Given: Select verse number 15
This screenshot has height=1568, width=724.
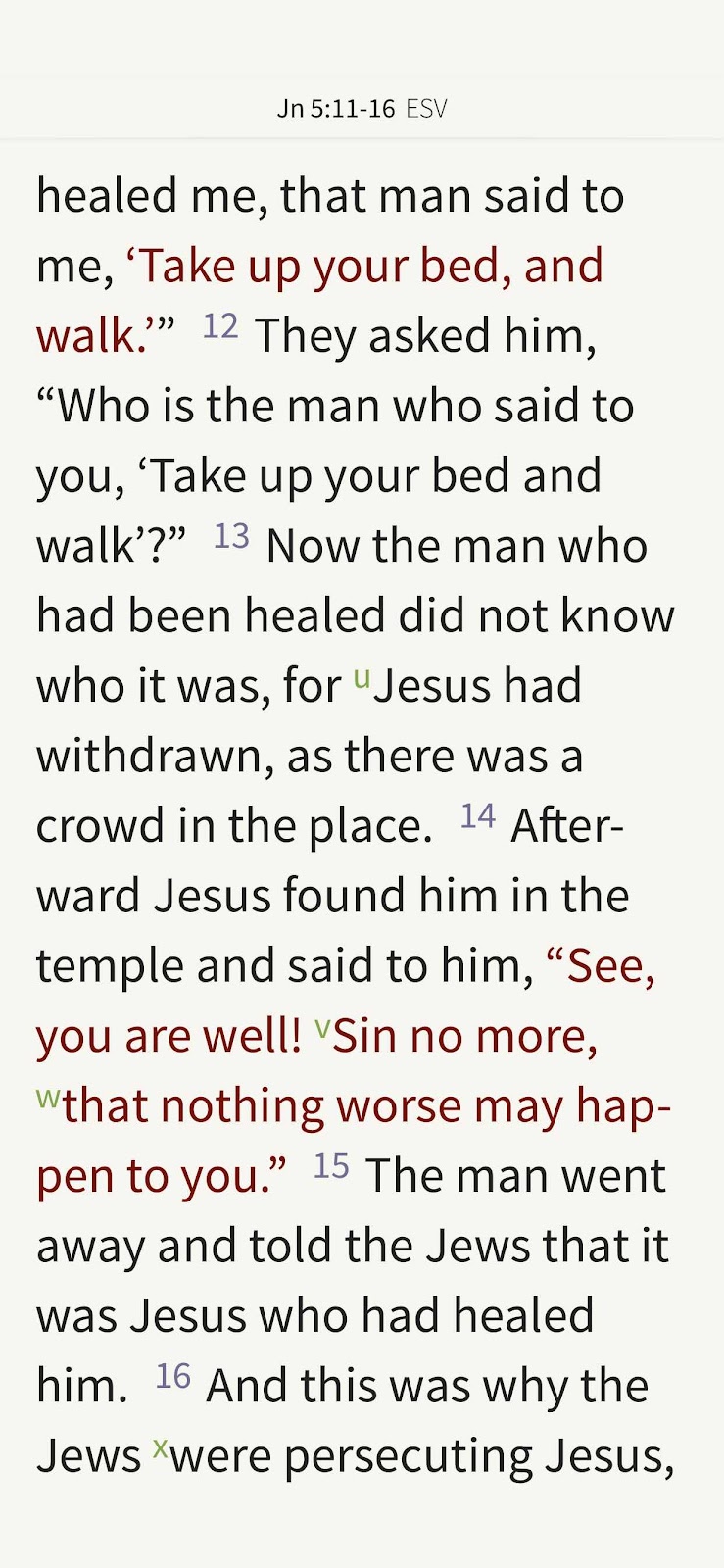Looking at the screenshot, I should pos(331,1166).
